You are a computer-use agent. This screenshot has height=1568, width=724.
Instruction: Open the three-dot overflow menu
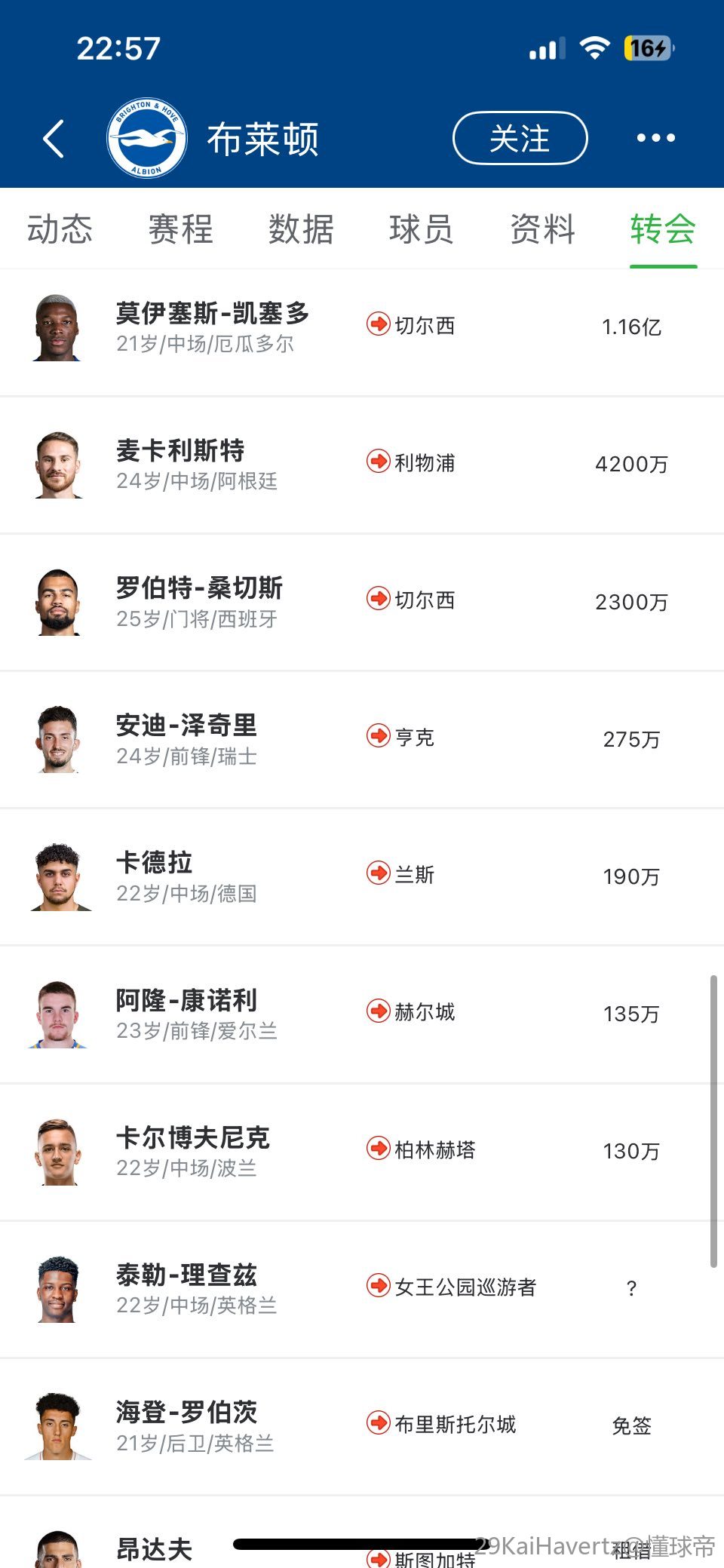[x=655, y=138]
